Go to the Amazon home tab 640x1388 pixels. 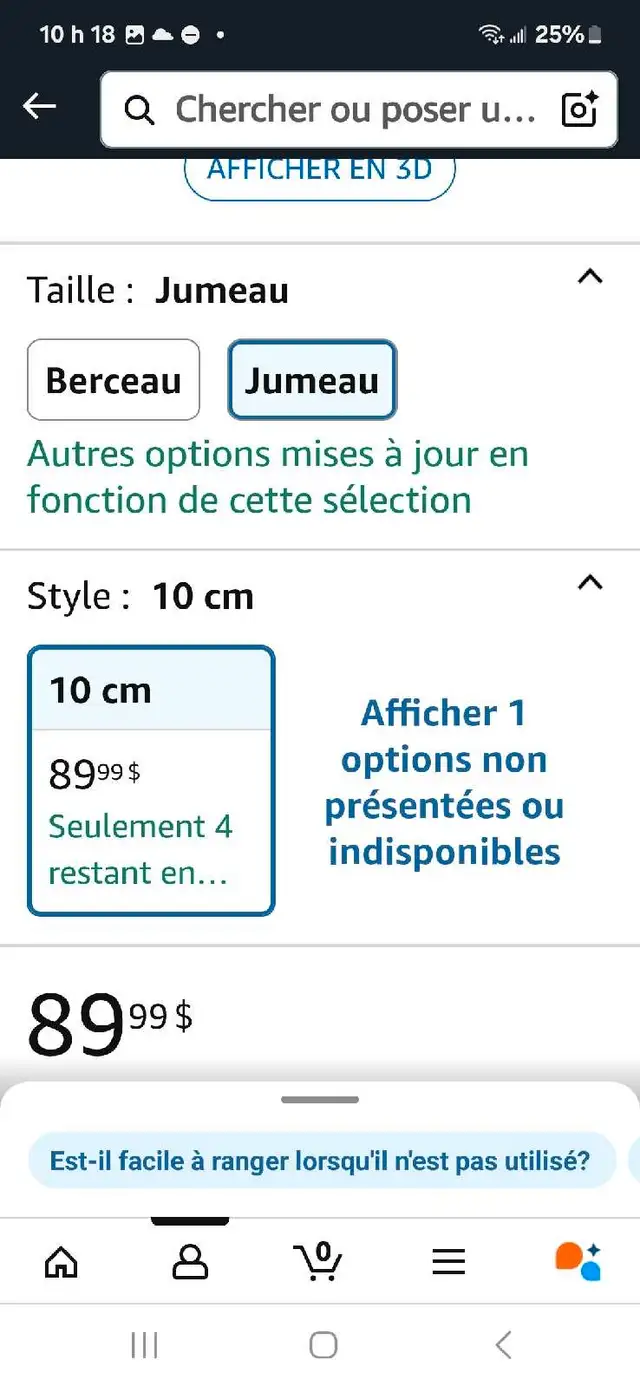61,1262
